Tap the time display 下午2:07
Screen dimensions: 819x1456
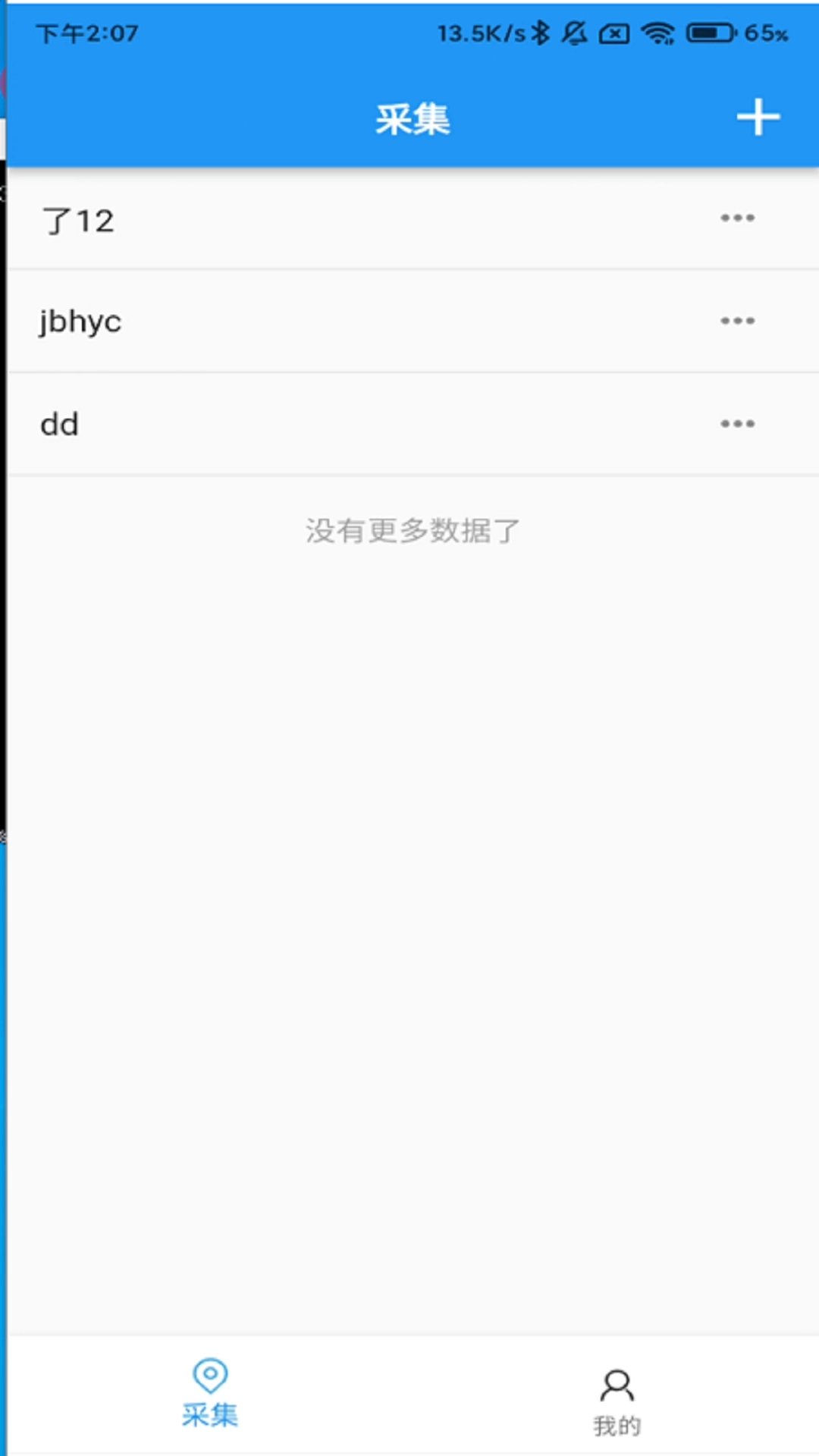click(86, 32)
